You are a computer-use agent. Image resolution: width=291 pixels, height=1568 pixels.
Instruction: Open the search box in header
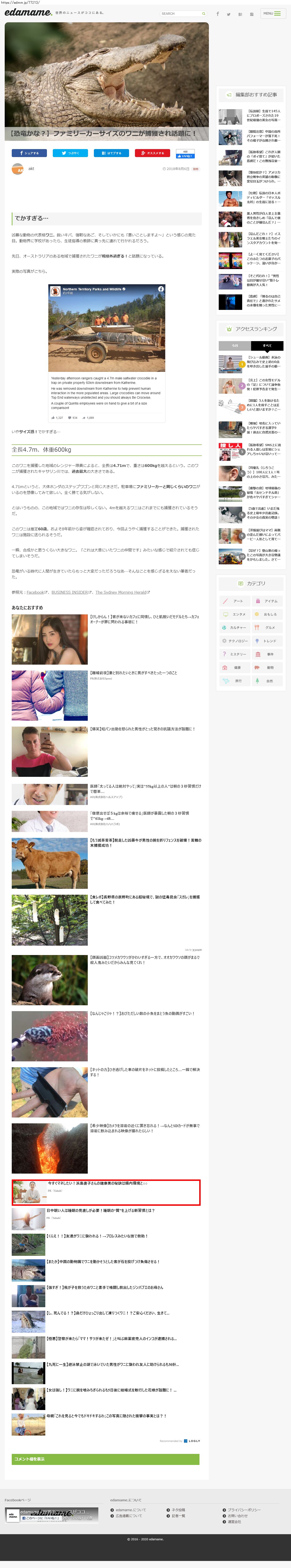click(x=181, y=13)
